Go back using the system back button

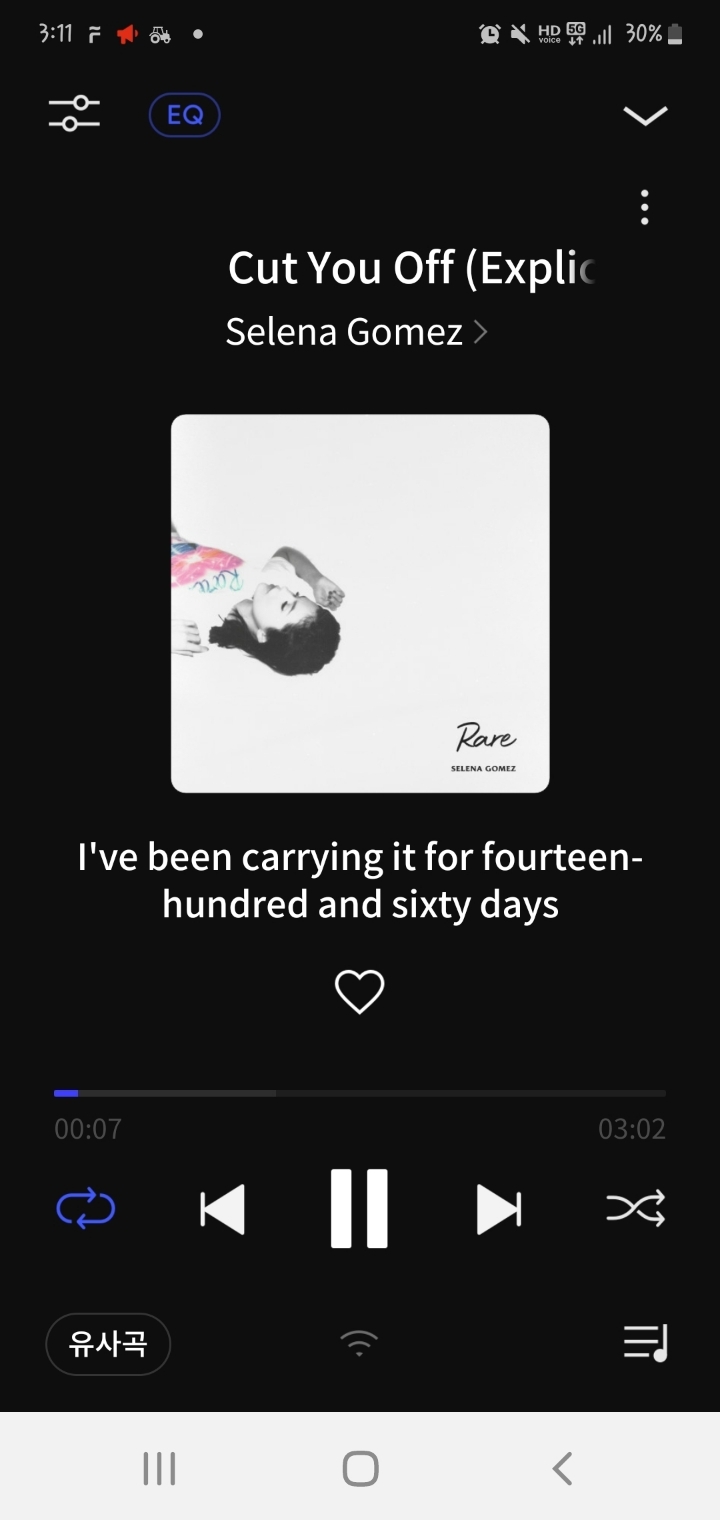click(562, 1468)
